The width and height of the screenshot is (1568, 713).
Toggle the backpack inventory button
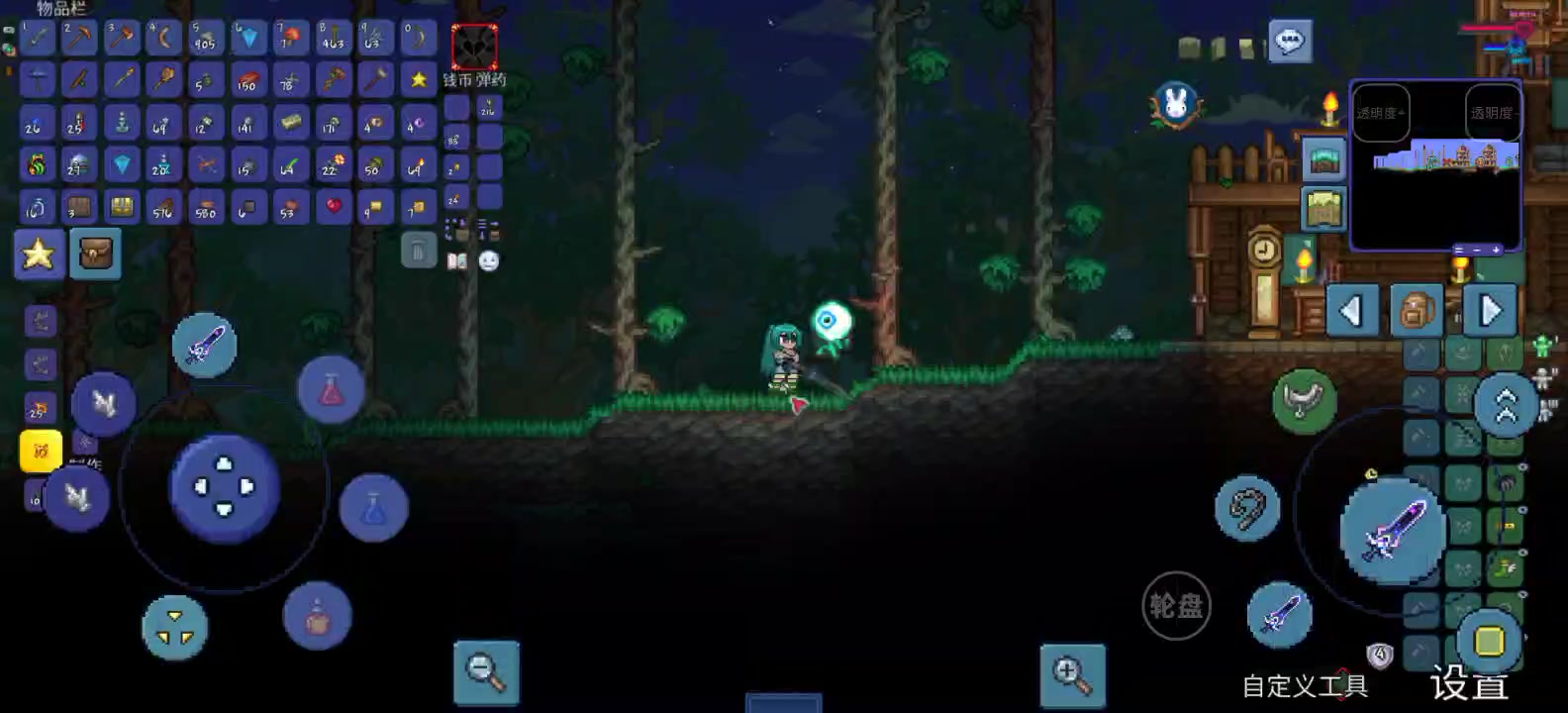[x=1417, y=311]
